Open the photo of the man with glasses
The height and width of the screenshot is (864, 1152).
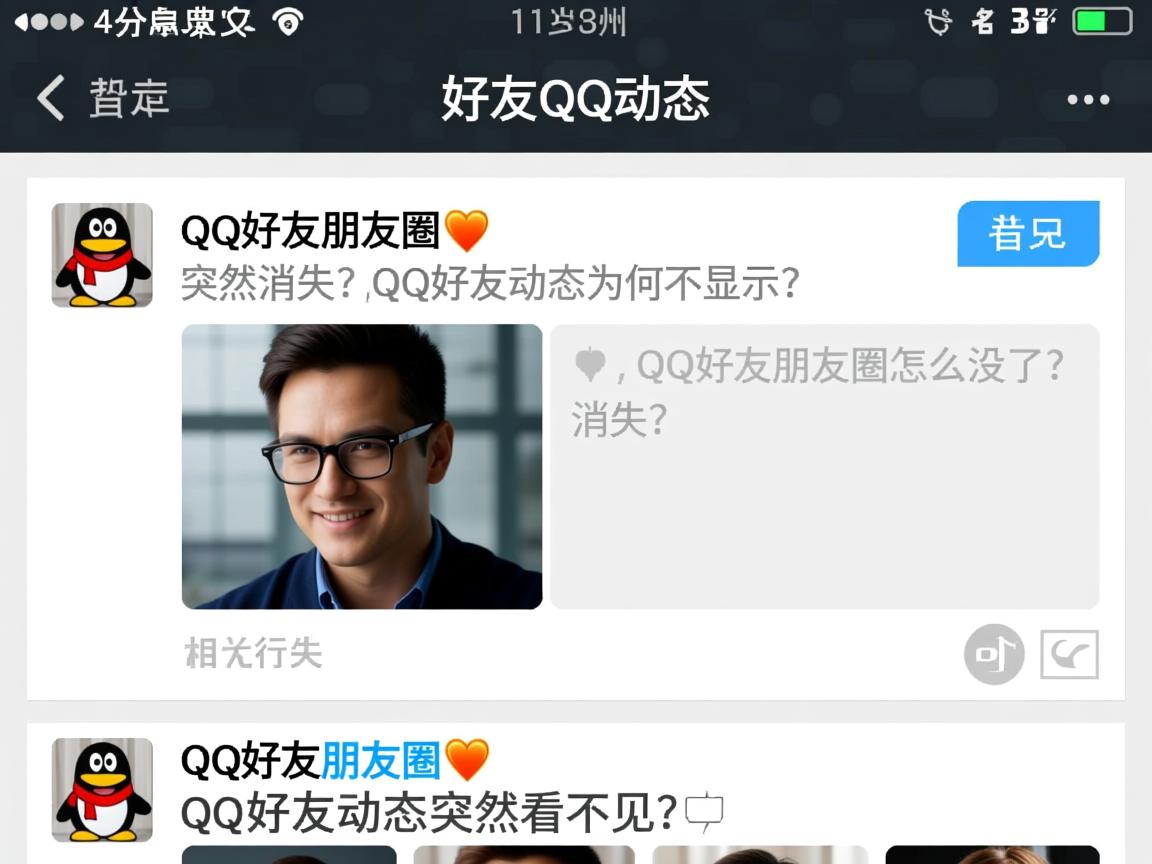click(362, 466)
